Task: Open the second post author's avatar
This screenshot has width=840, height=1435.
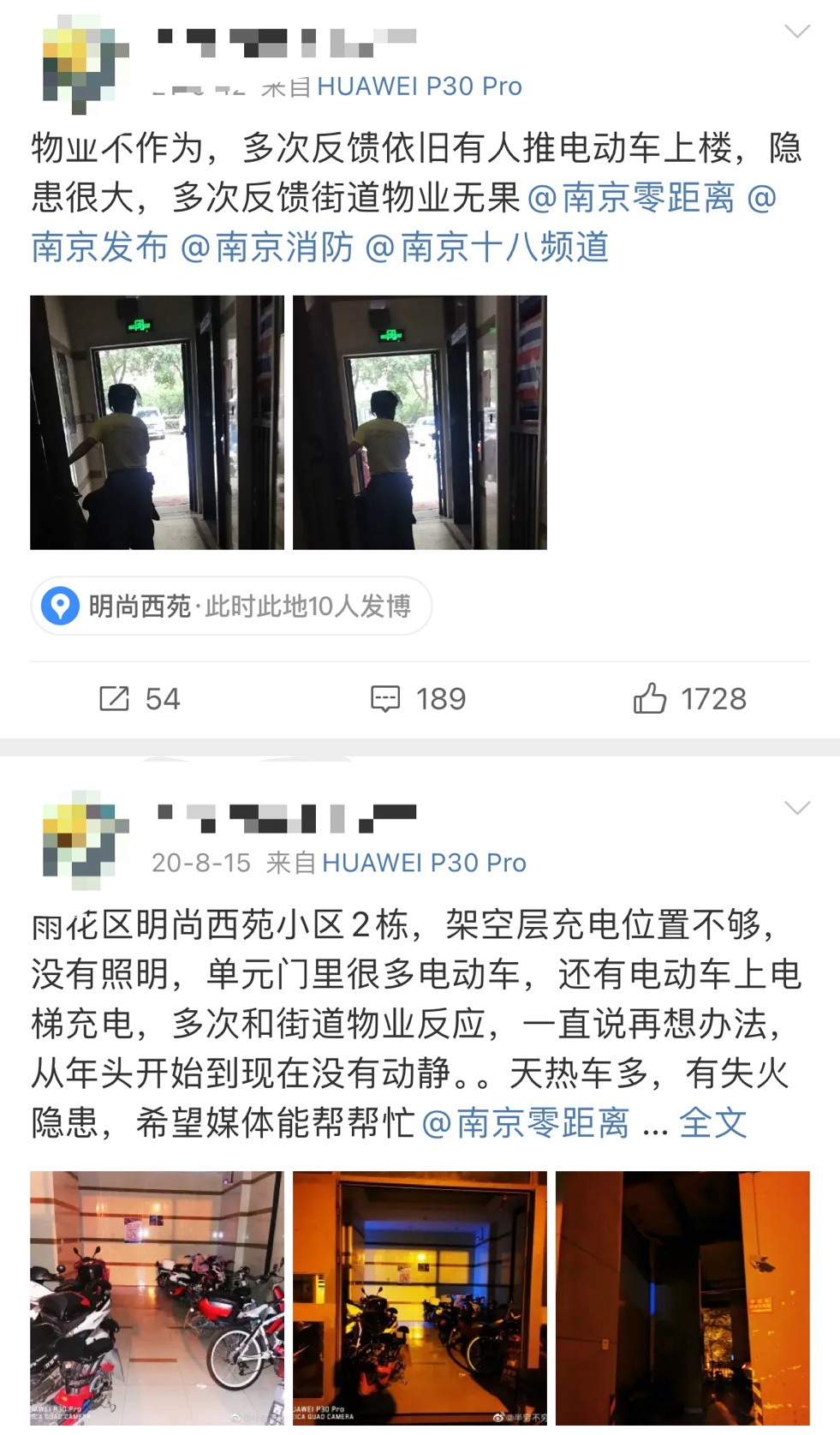Action: tap(83, 840)
